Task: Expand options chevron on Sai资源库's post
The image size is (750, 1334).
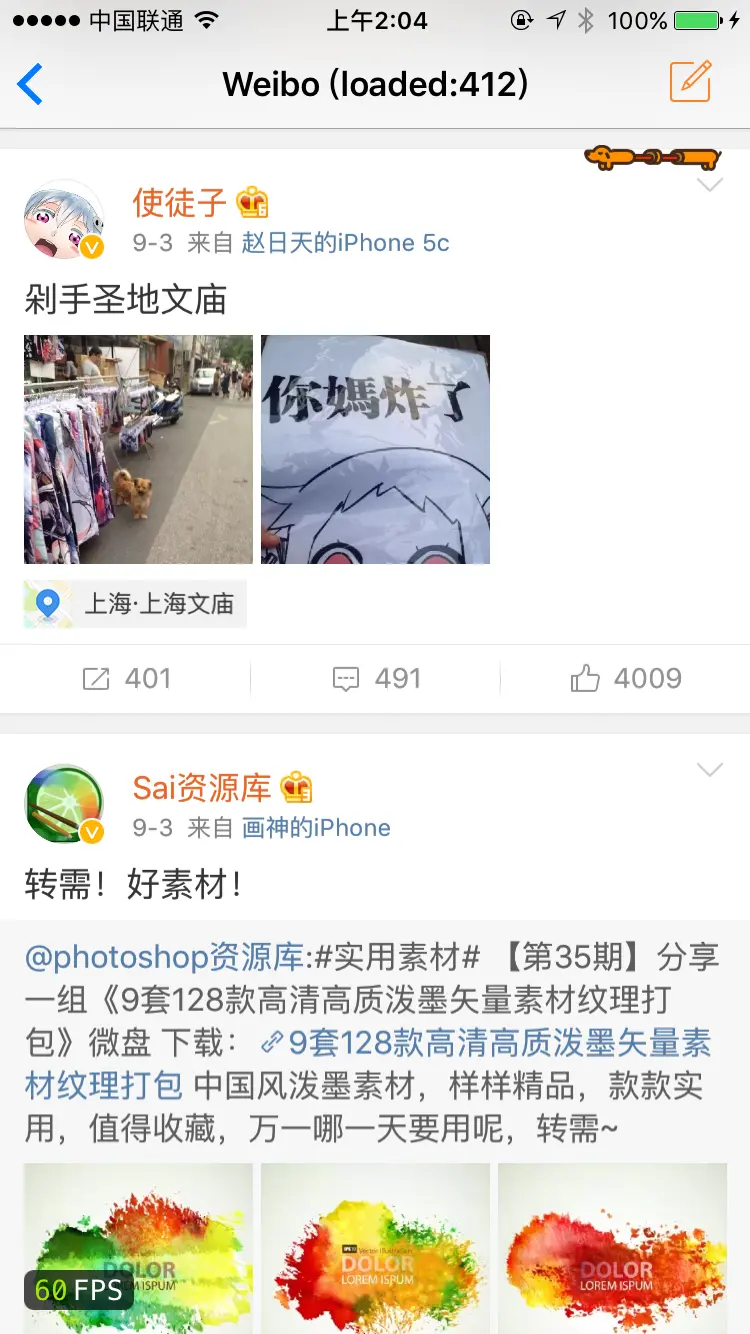Action: (x=710, y=770)
